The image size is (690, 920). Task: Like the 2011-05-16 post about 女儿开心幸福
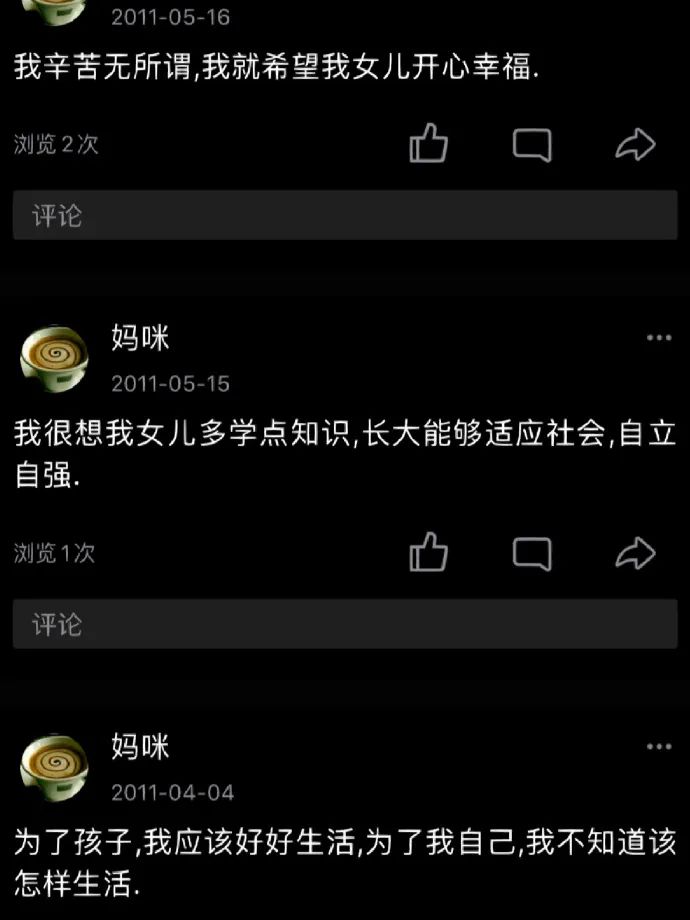(x=429, y=144)
